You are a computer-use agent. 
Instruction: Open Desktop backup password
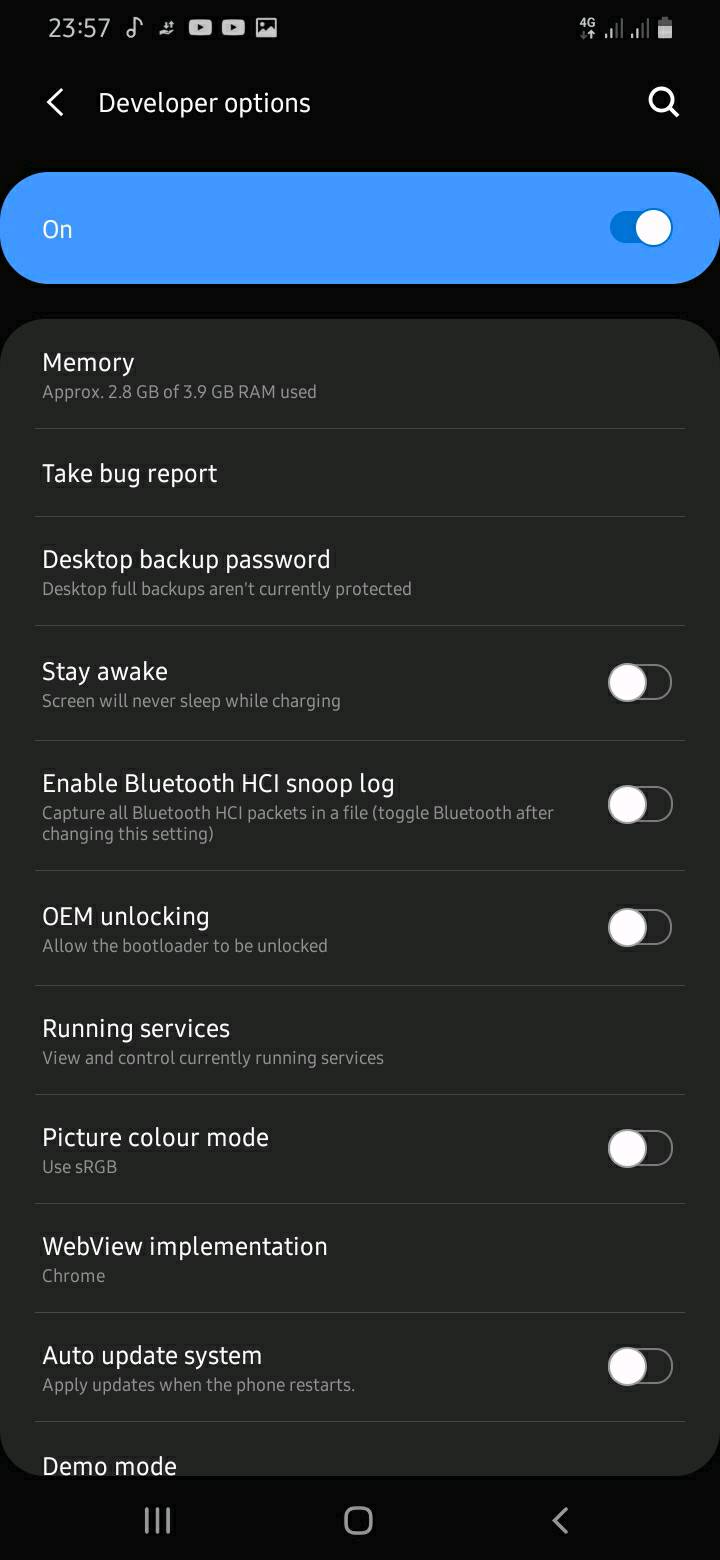coord(300,572)
